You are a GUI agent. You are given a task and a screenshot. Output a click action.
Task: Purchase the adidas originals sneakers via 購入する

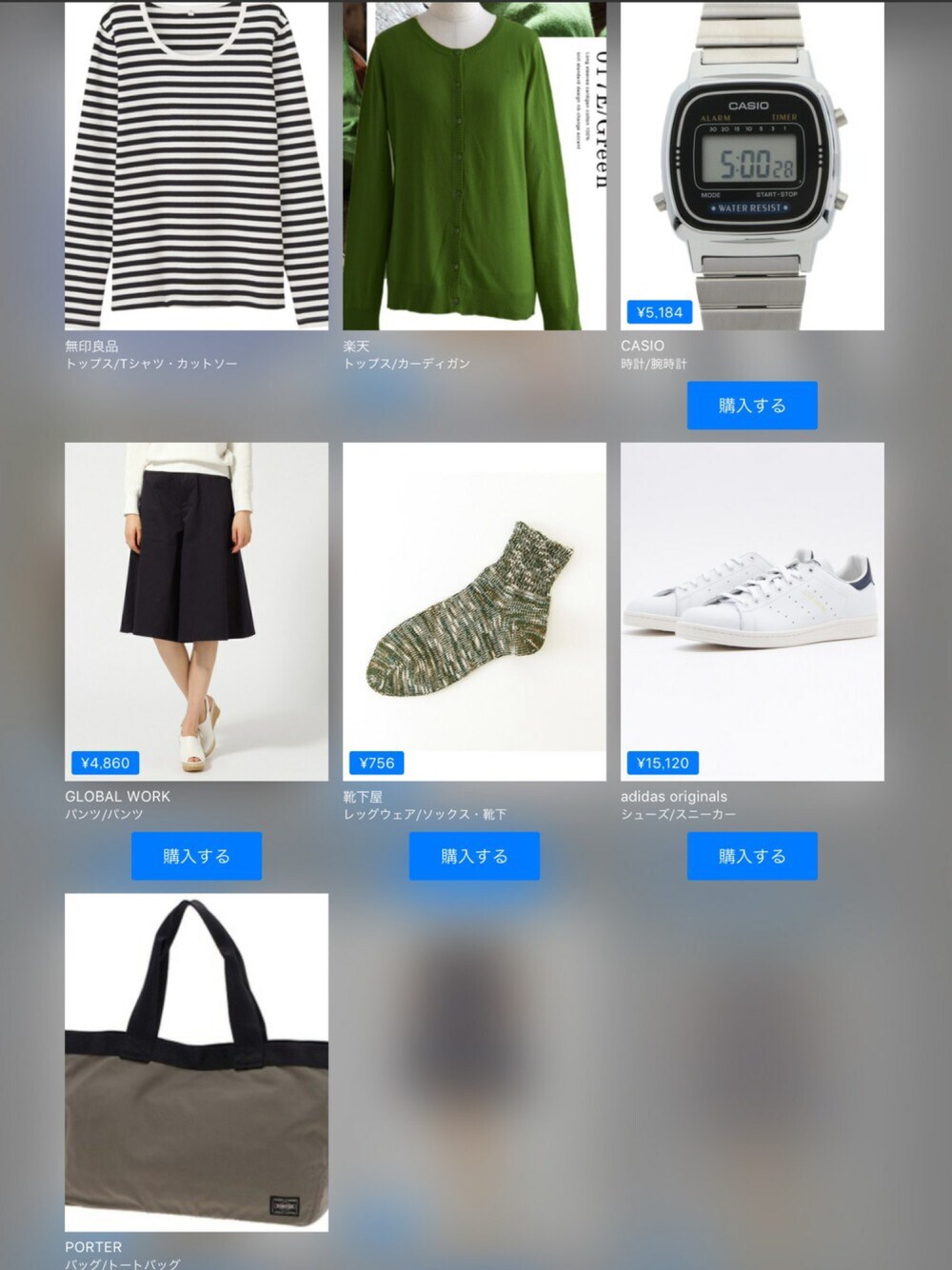[752, 856]
